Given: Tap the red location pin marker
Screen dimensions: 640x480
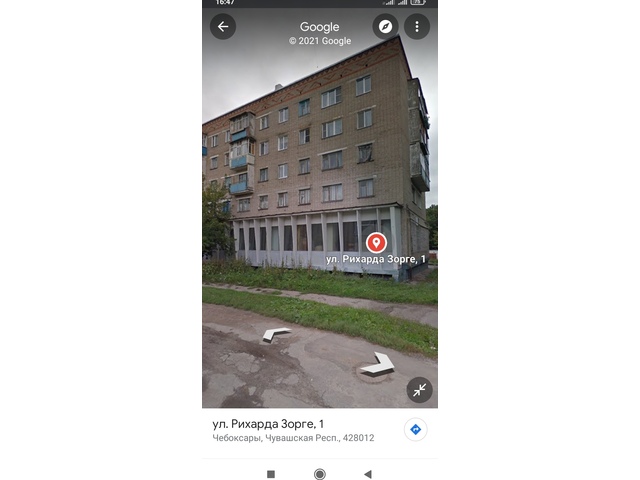Looking at the screenshot, I should click(x=376, y=242).
